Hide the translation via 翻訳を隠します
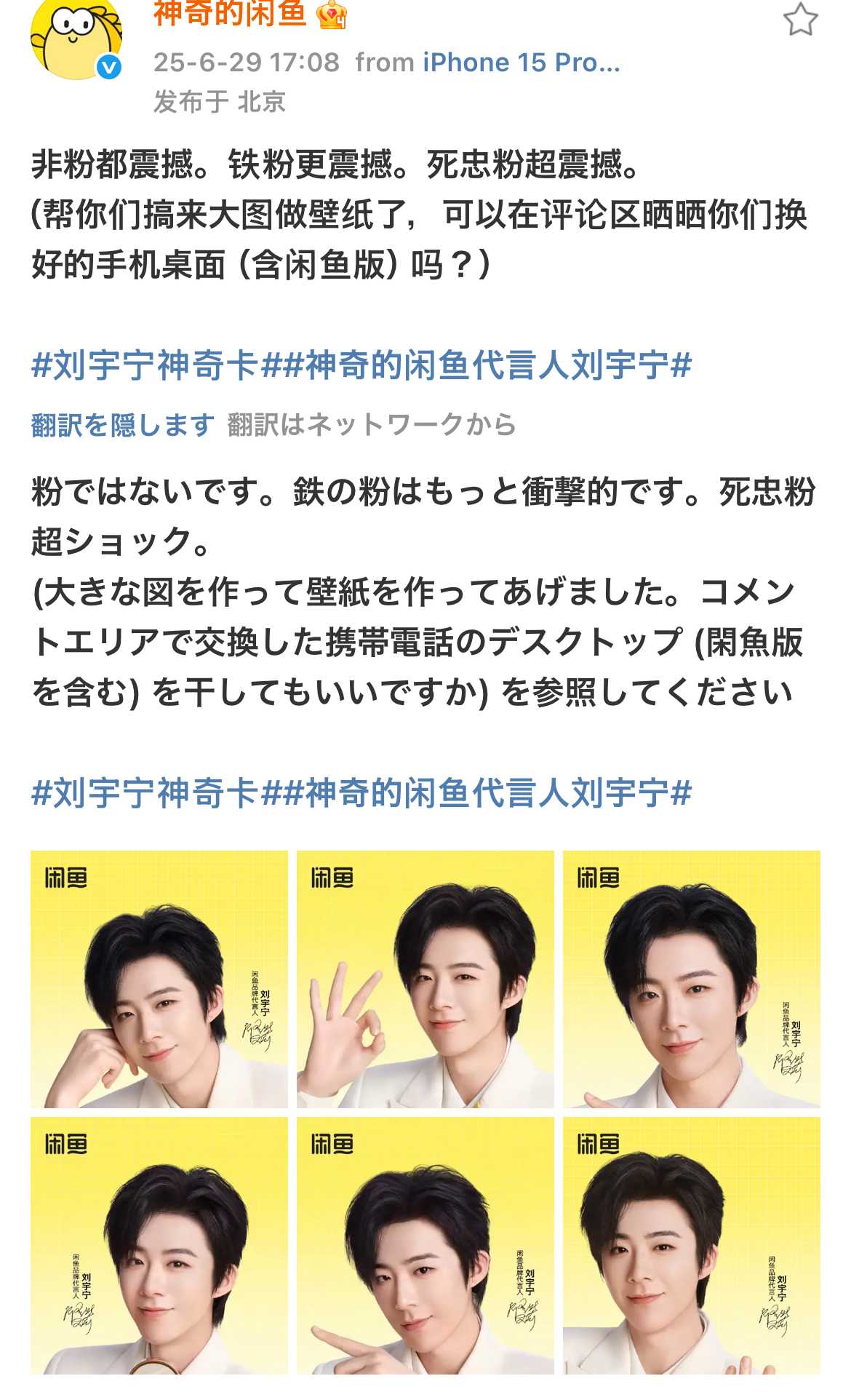The height and width of the screenshot is (1400, 851). point(122,425)
